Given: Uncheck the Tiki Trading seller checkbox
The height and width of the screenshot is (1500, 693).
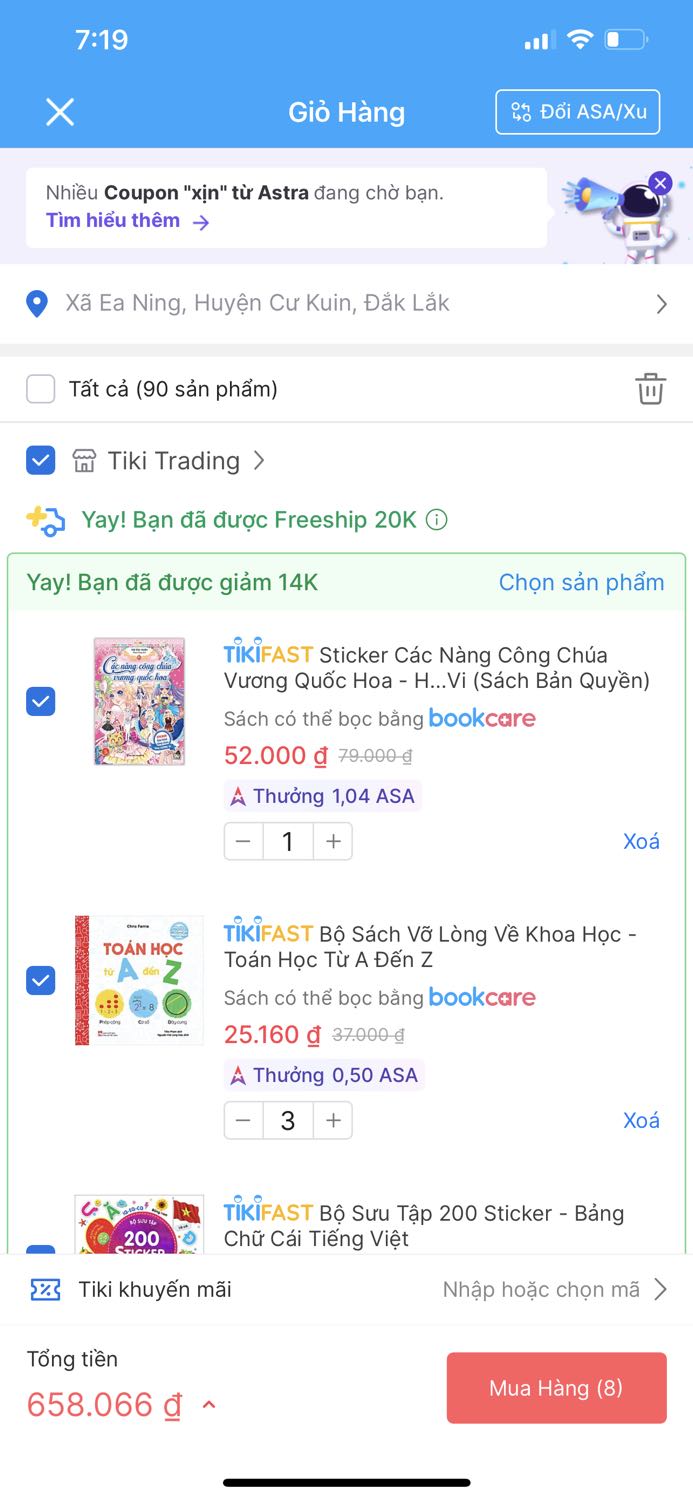Looking at the screenshot, I should pyautogui.click(x=41, y=461).
